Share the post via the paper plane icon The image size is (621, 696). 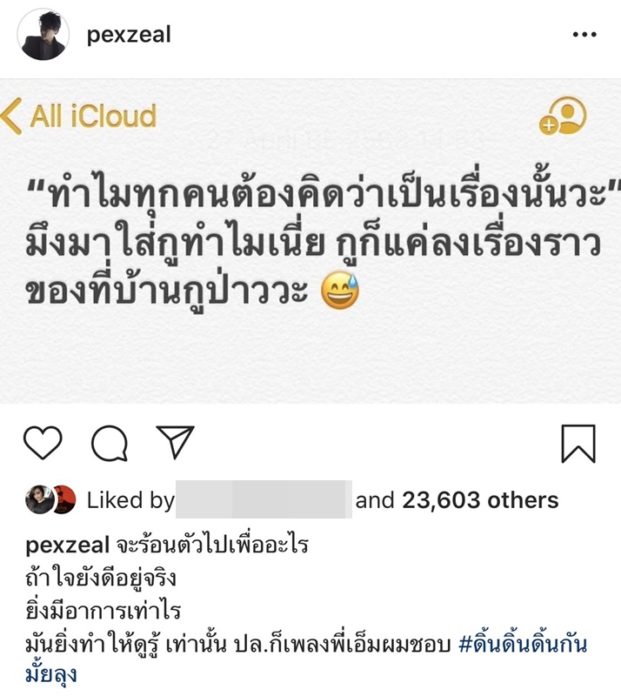[174, 443]
